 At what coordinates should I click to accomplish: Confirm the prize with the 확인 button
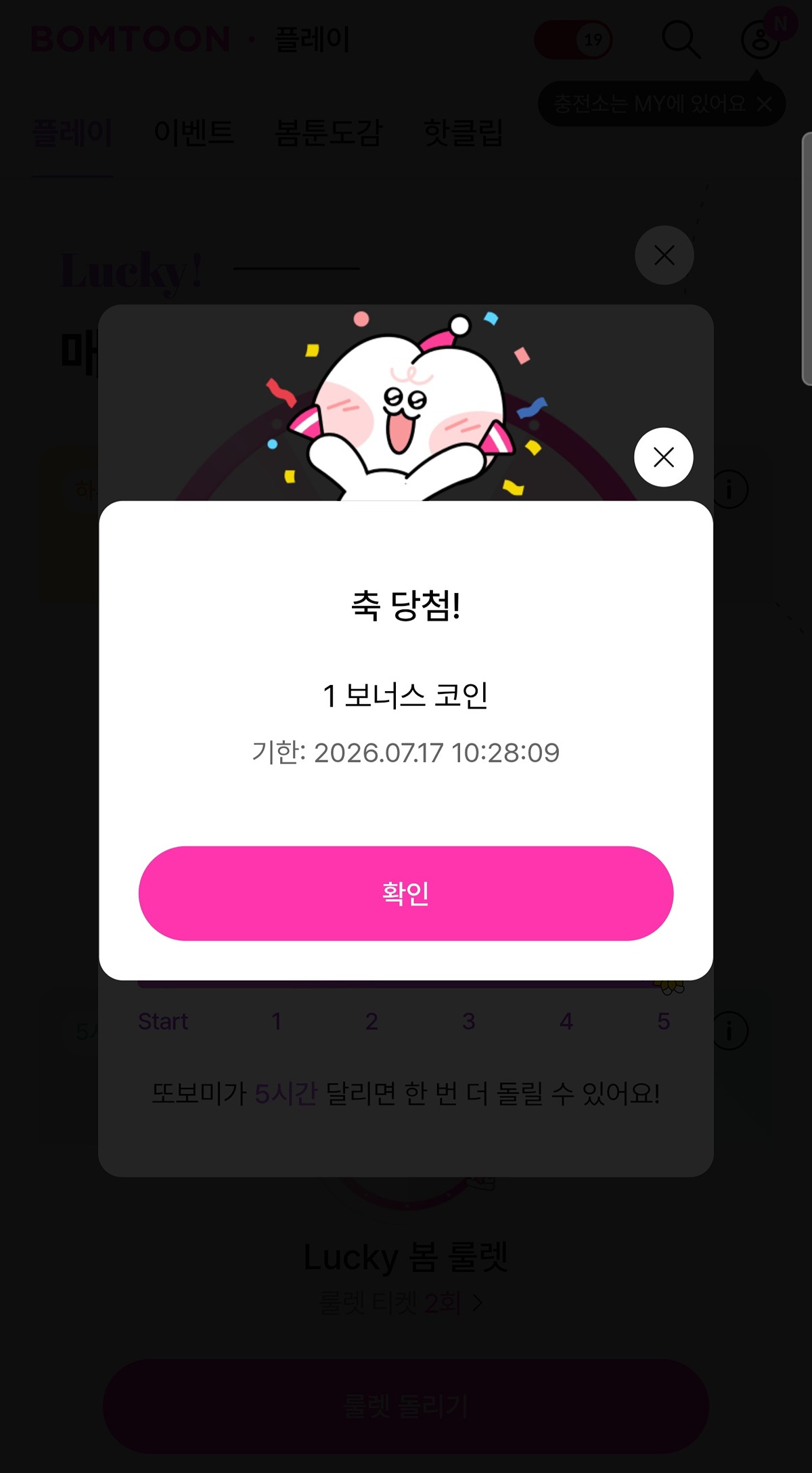[406, 893]
